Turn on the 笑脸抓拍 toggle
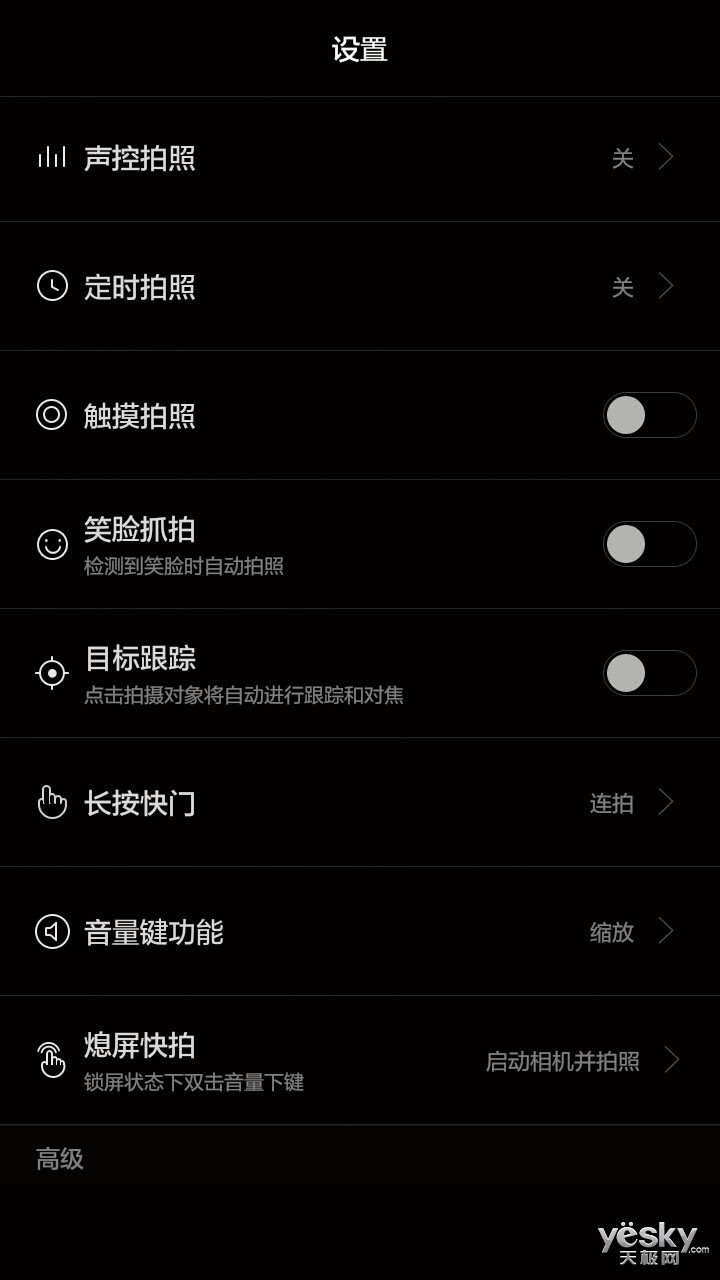 coord(650,544)
